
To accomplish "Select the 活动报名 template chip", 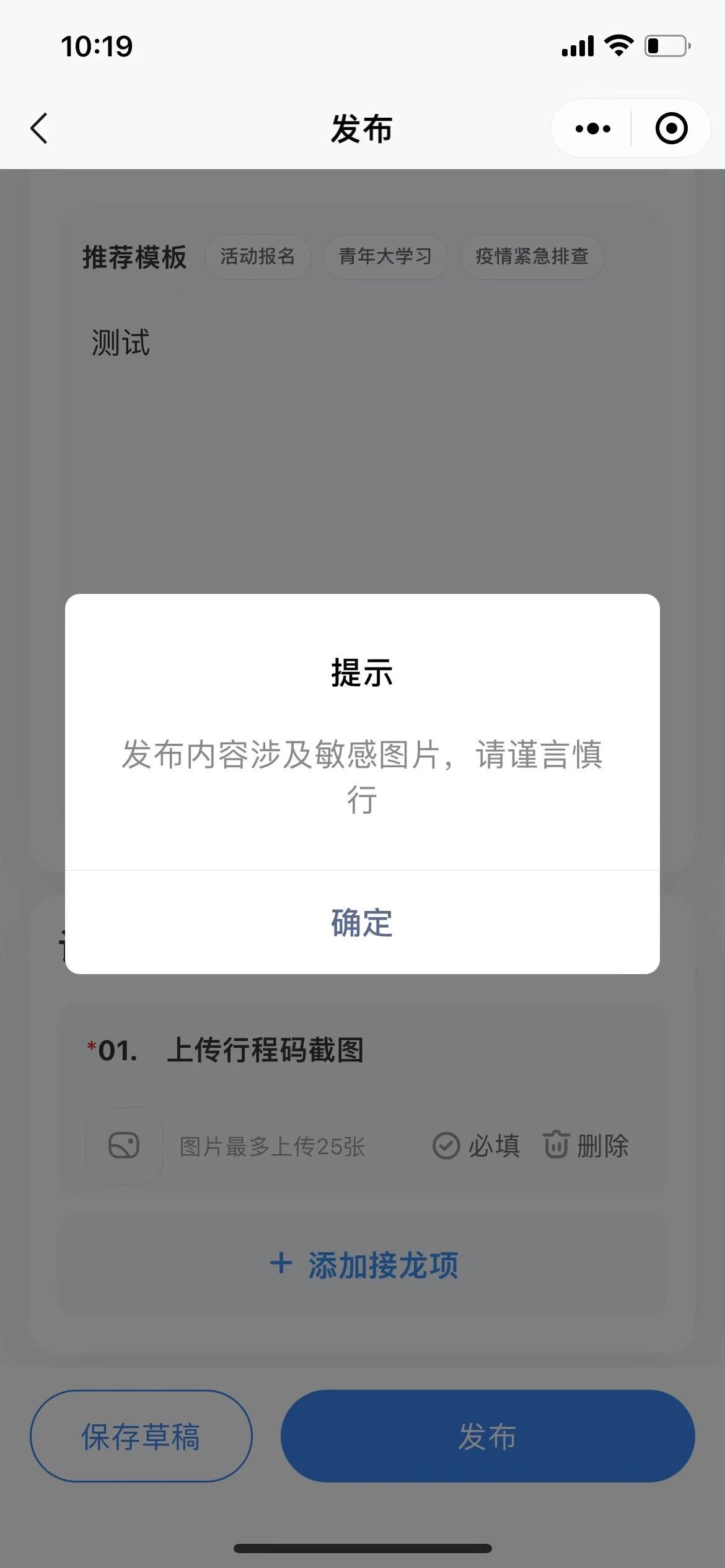I will (x=258, y=256).
